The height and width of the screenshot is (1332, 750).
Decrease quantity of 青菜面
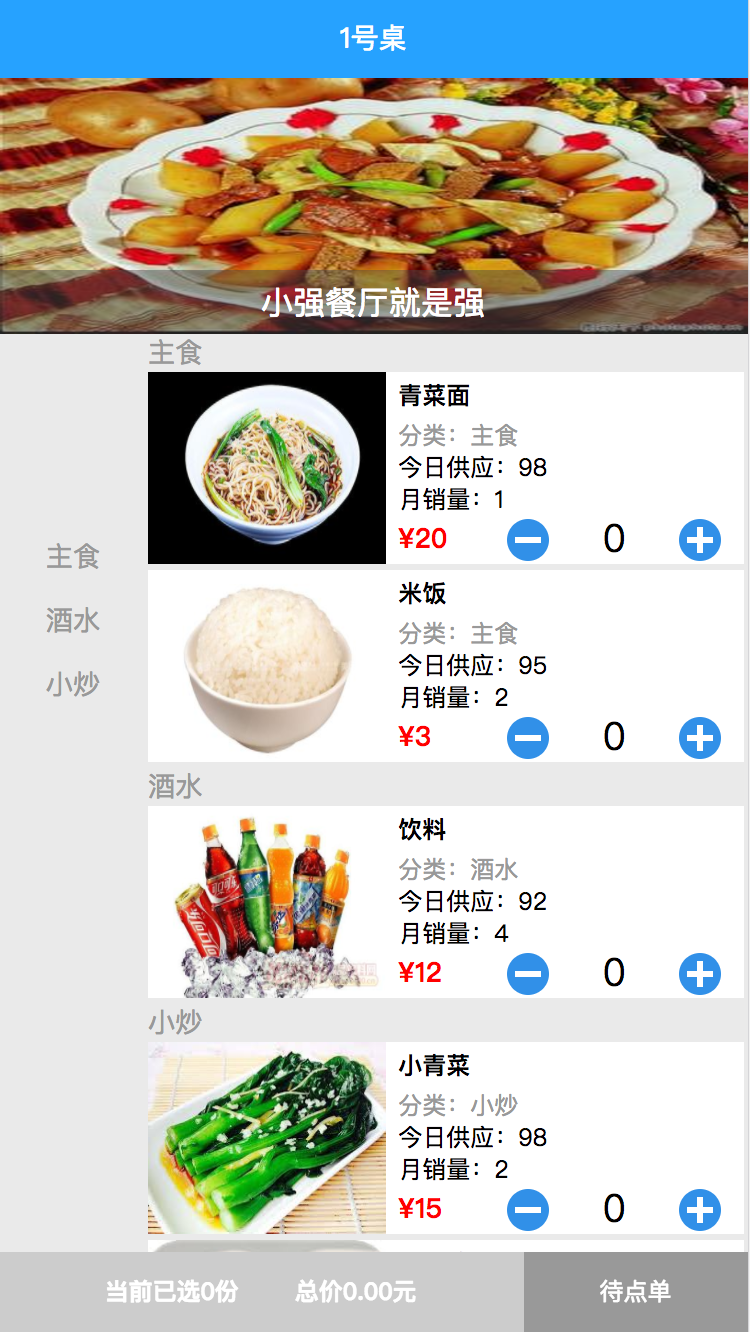527,539
